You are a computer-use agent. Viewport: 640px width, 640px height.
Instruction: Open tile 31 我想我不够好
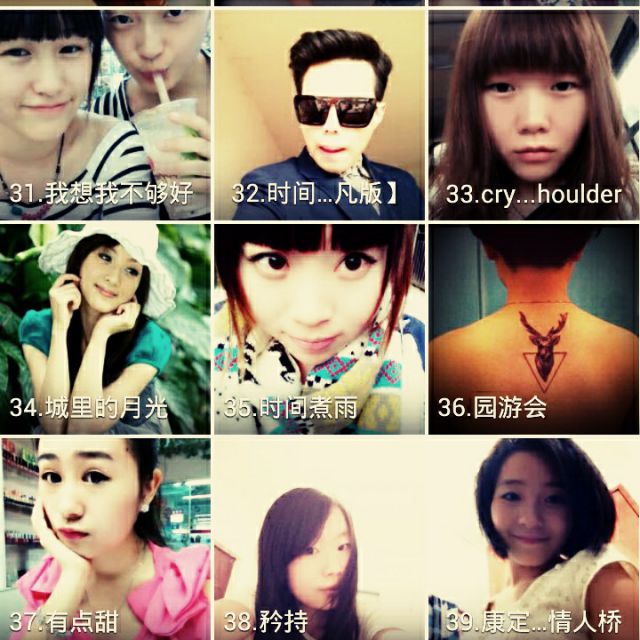(104, 113)
